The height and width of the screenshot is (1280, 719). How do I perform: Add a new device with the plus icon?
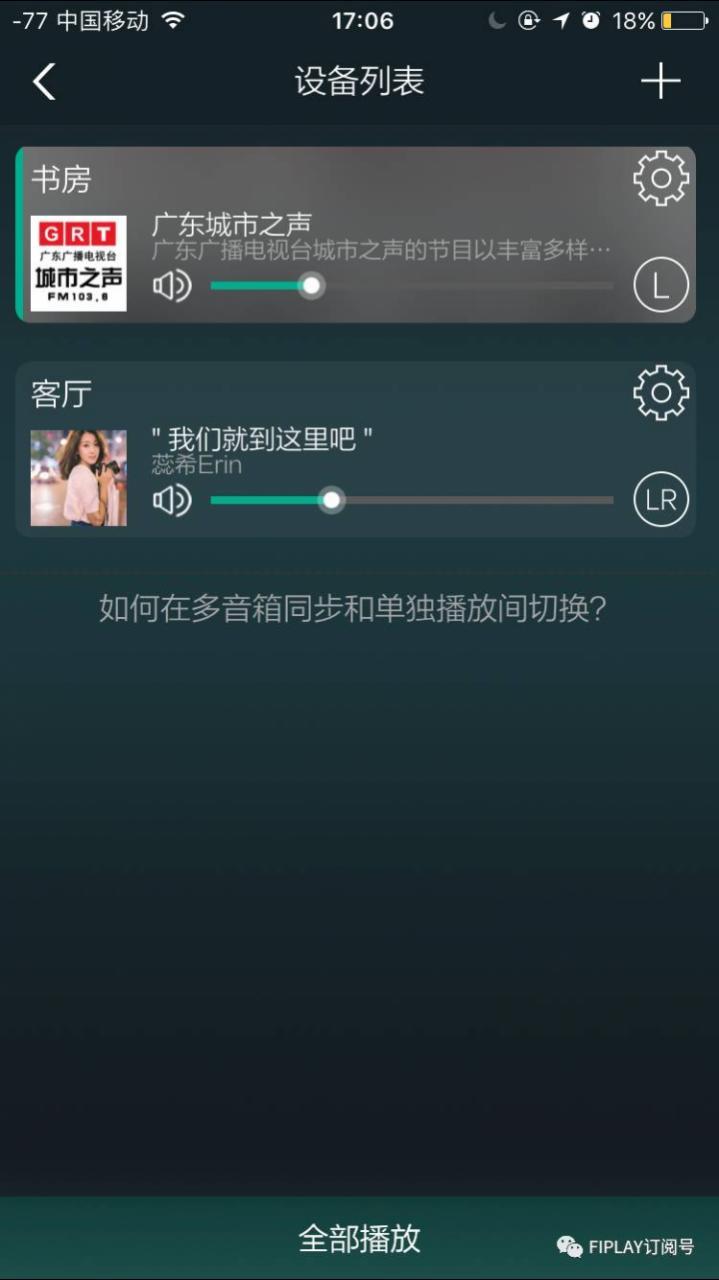tap(660, 82)
